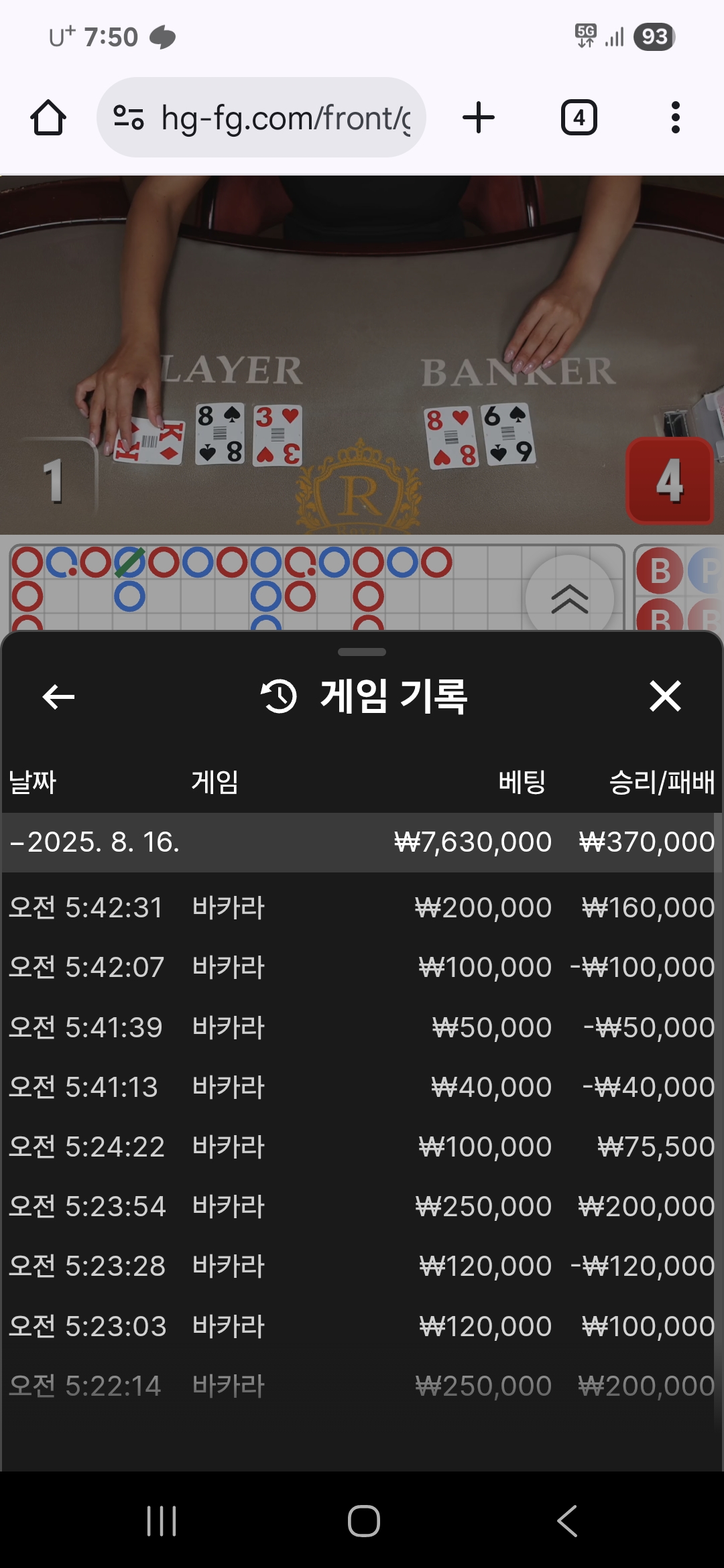Viewport: 724px width, 1568px height.
Task: Open the 오전 5:24:22 baccarat record
Action: tap(362, 1147)
